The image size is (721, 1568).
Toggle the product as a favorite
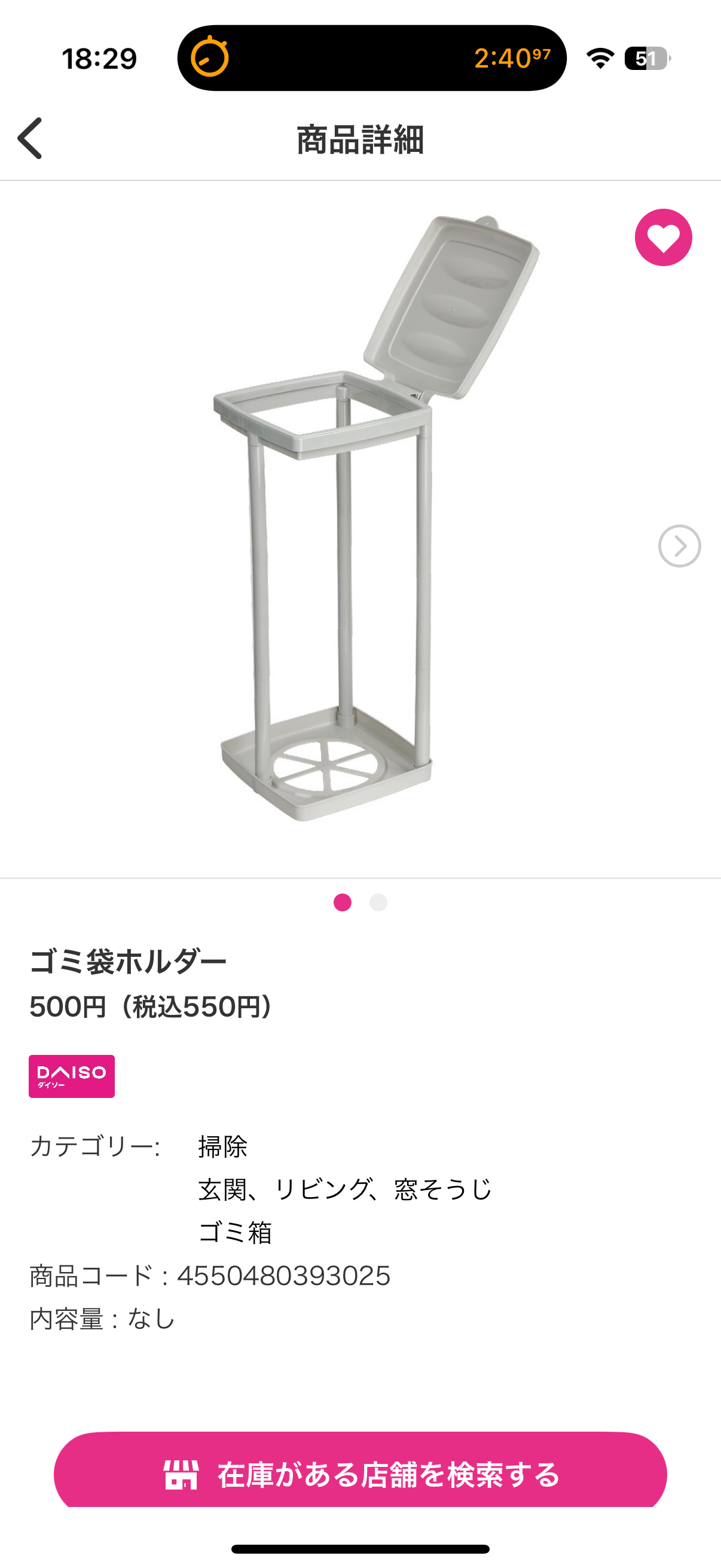click(x=664, y=238)
